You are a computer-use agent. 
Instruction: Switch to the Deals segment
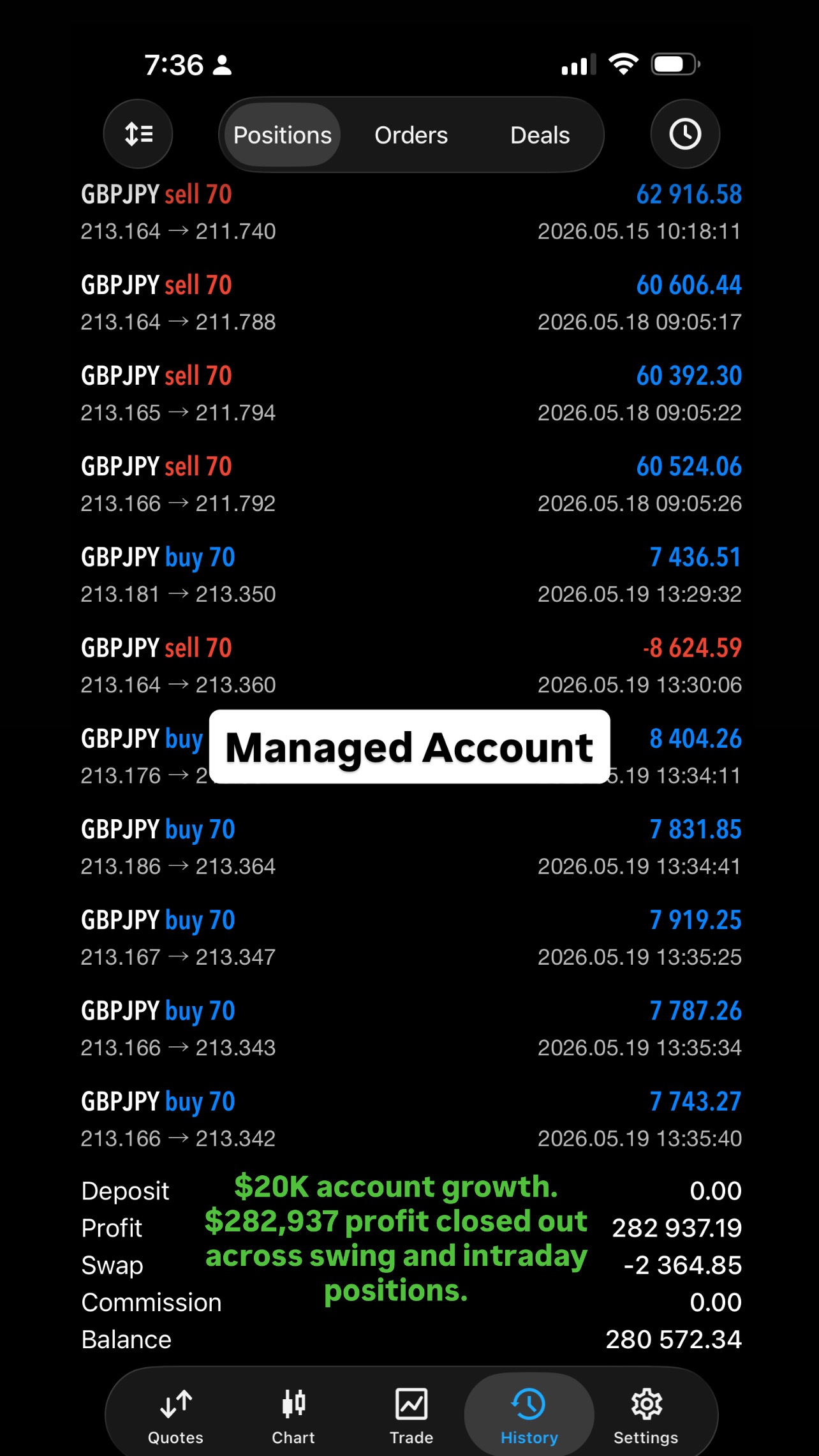[x=540, y=135]
